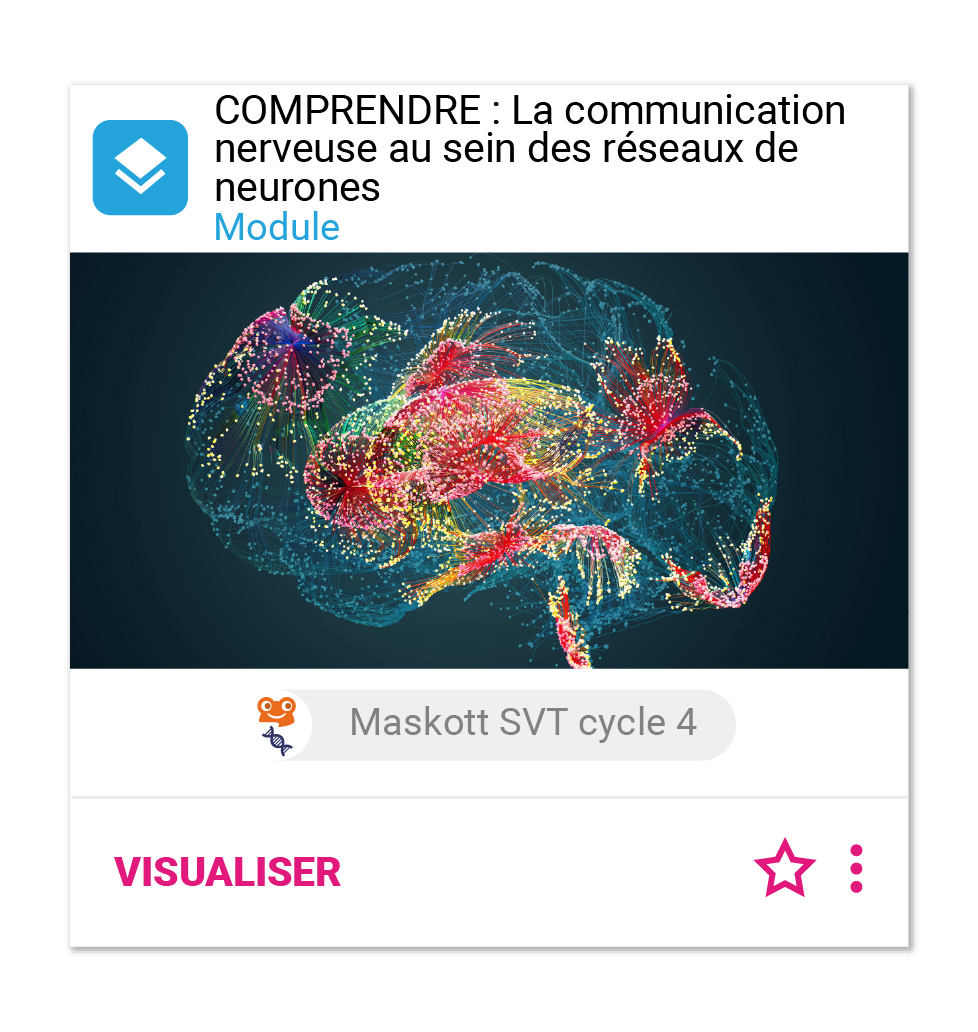Add the module to favorites with the star

click(784, 869)
